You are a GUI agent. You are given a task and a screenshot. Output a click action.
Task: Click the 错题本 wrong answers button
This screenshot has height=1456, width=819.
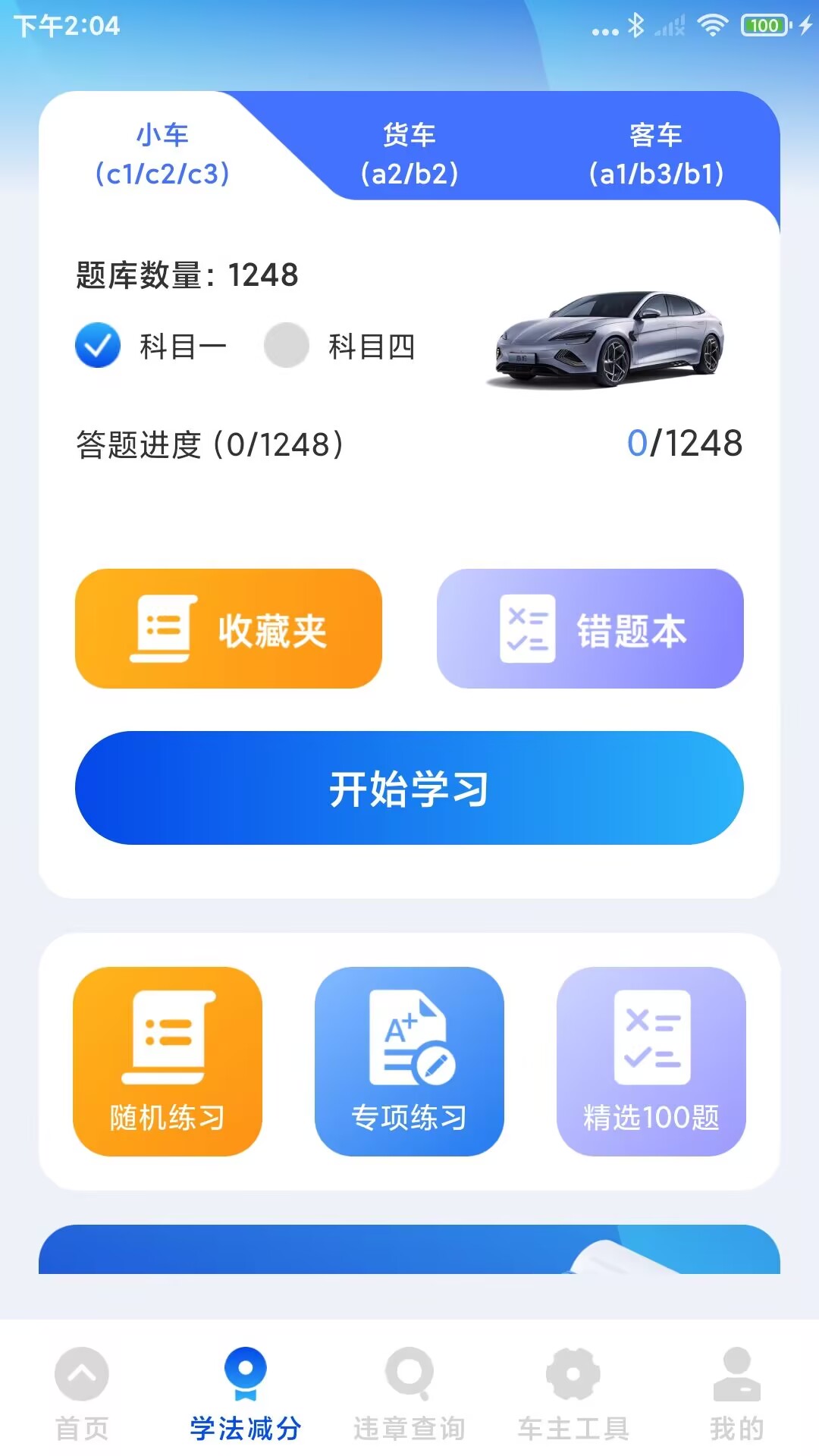tap(591, 629)
